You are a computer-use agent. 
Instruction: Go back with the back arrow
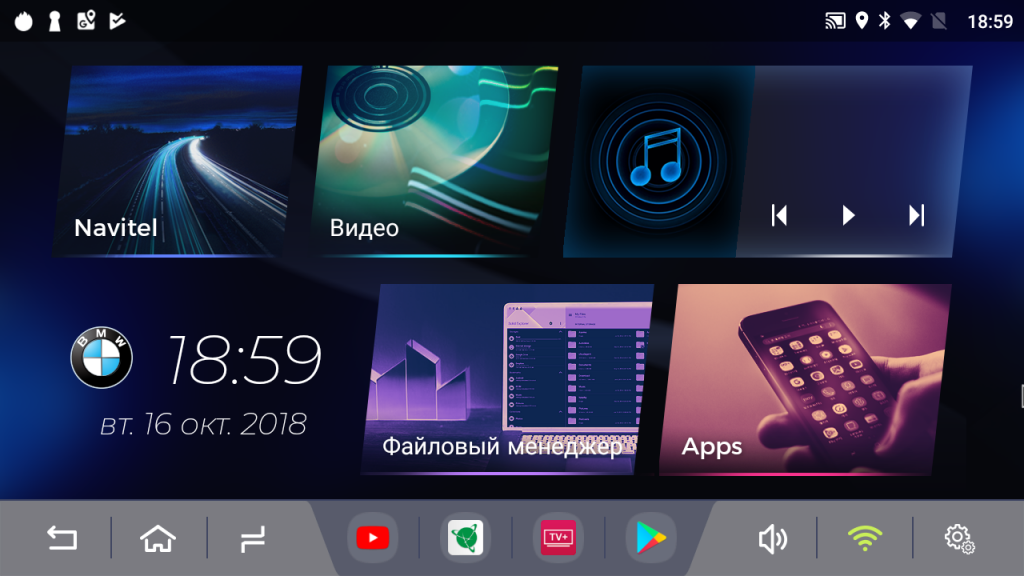(x=62, y=539)
